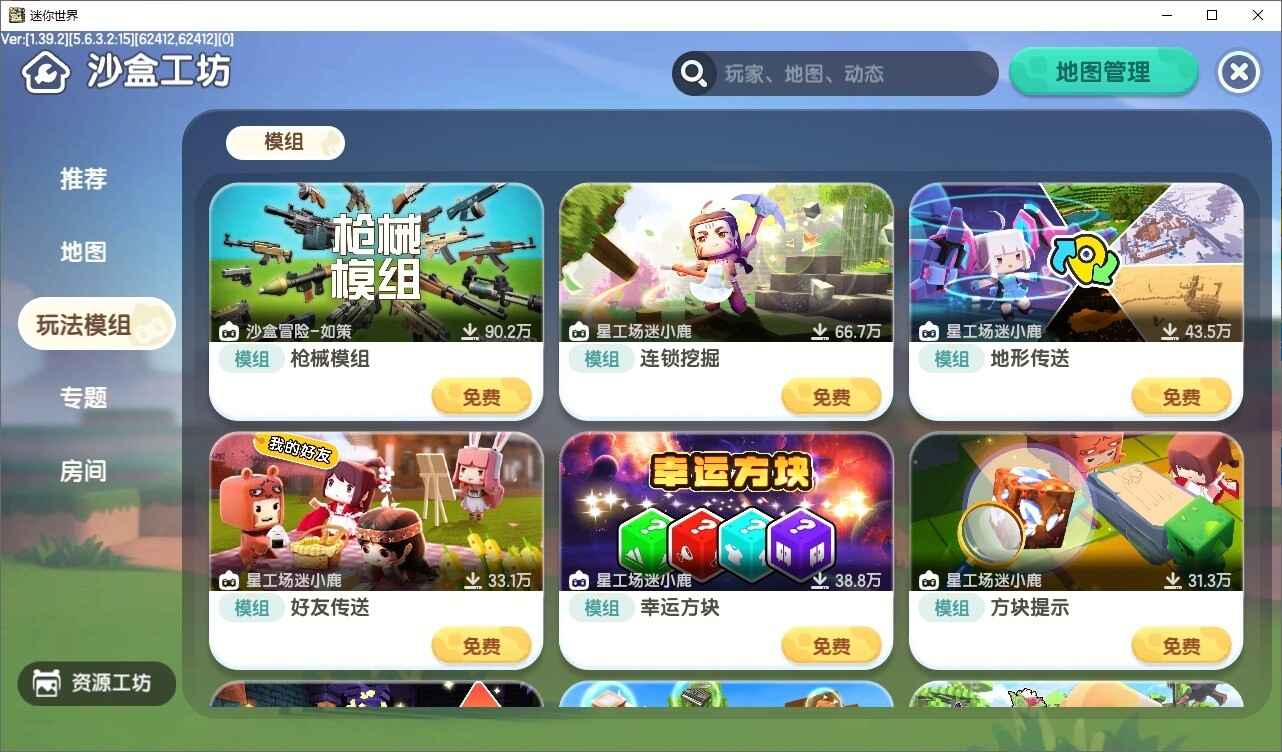Tap 免费 under 方块提示

coord(1181,646)
